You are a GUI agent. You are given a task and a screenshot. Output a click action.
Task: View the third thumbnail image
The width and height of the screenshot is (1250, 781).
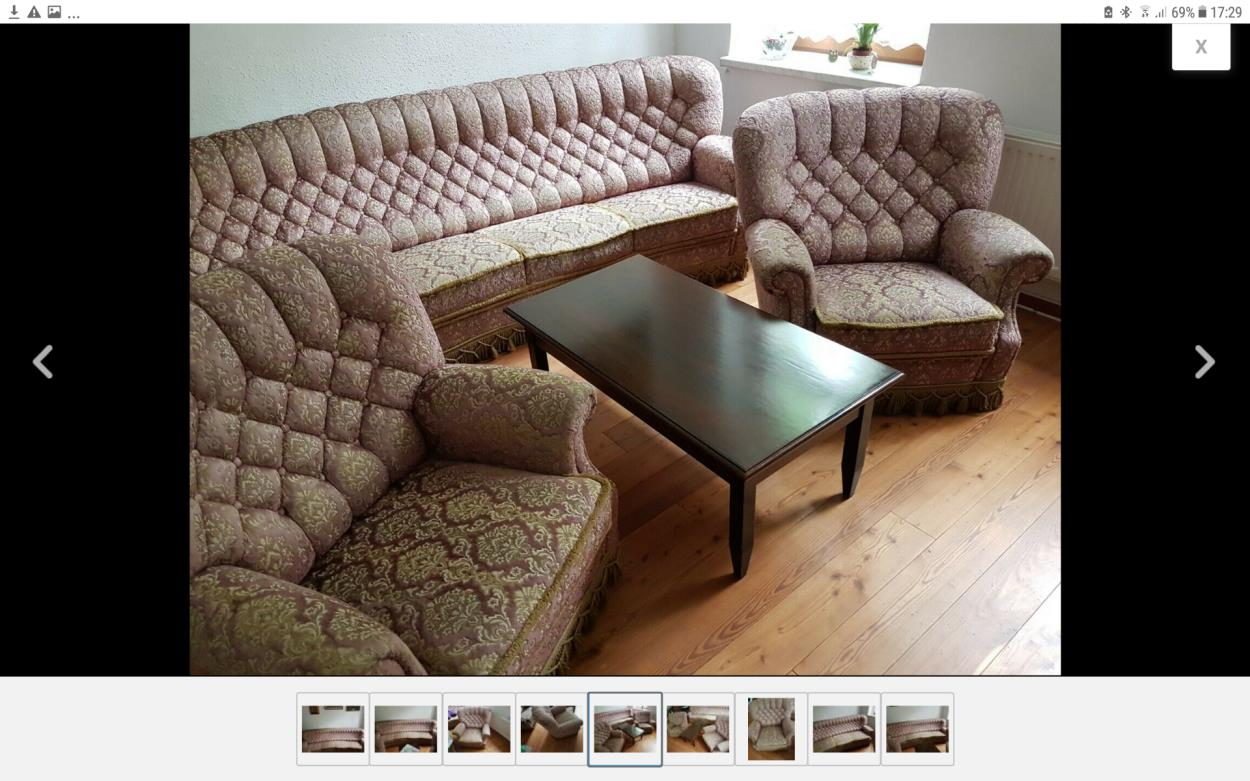[x=479, y=729]
